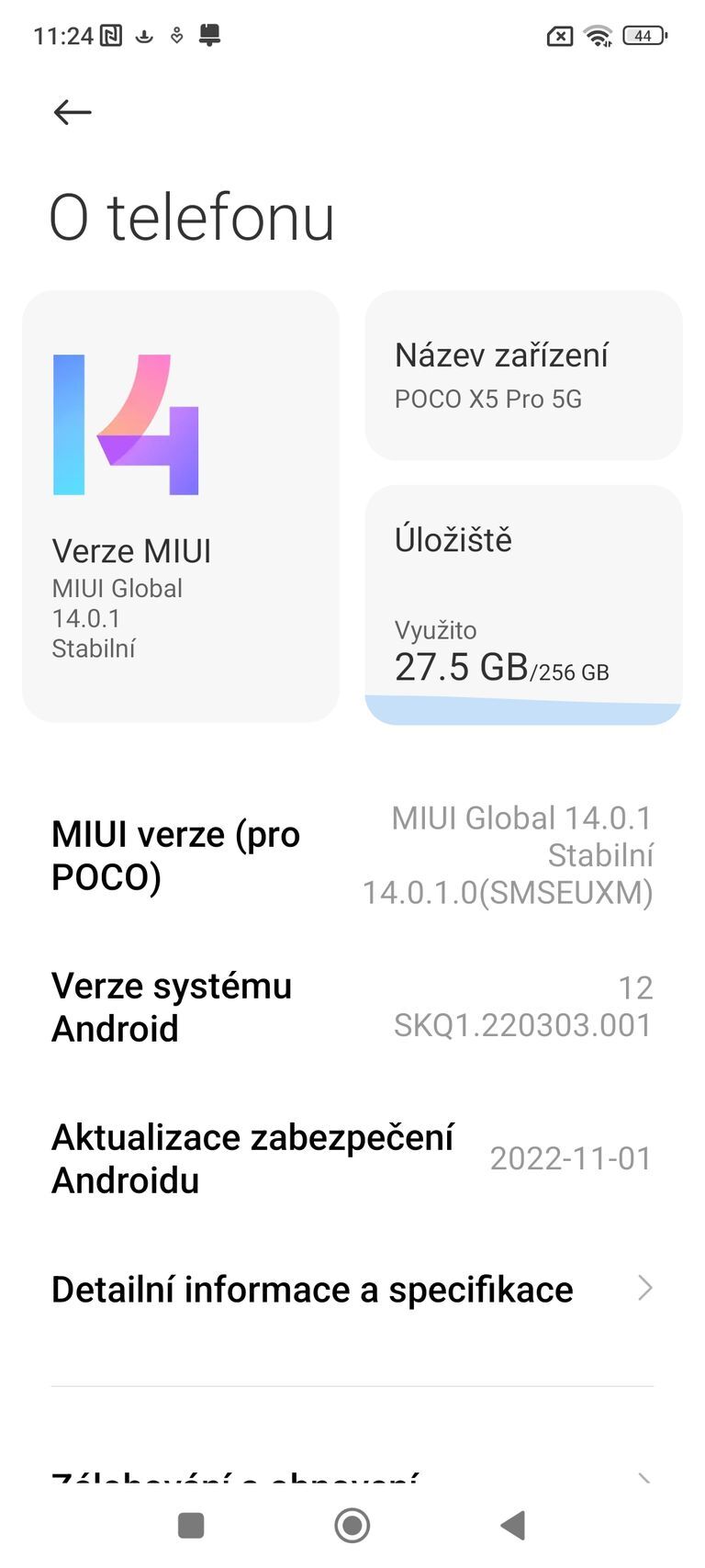
Task: Tap the notification icon in the status bar
Action: (x=208, y=35)
